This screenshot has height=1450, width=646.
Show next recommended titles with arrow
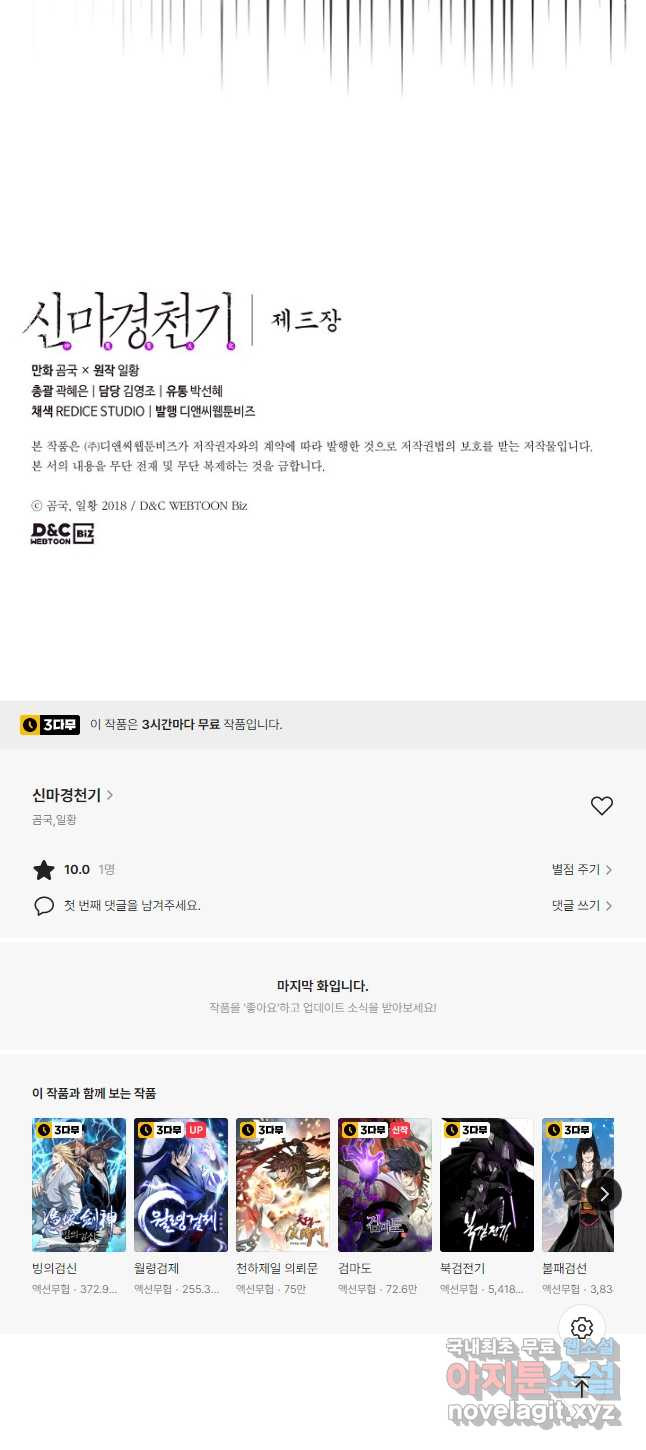coord(604,1194)
